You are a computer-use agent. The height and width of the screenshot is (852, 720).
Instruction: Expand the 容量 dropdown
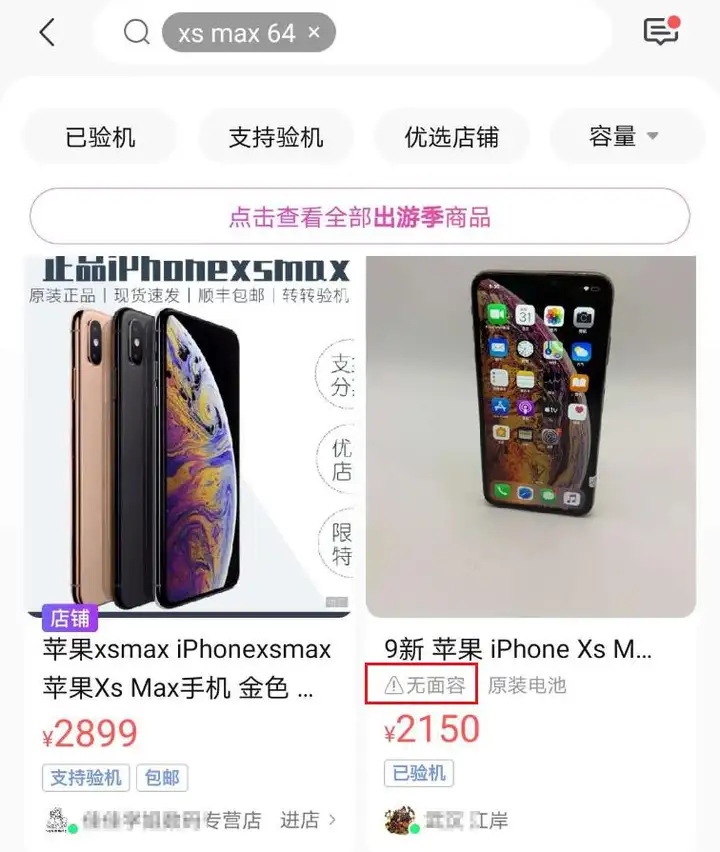[x=625, y=137]
